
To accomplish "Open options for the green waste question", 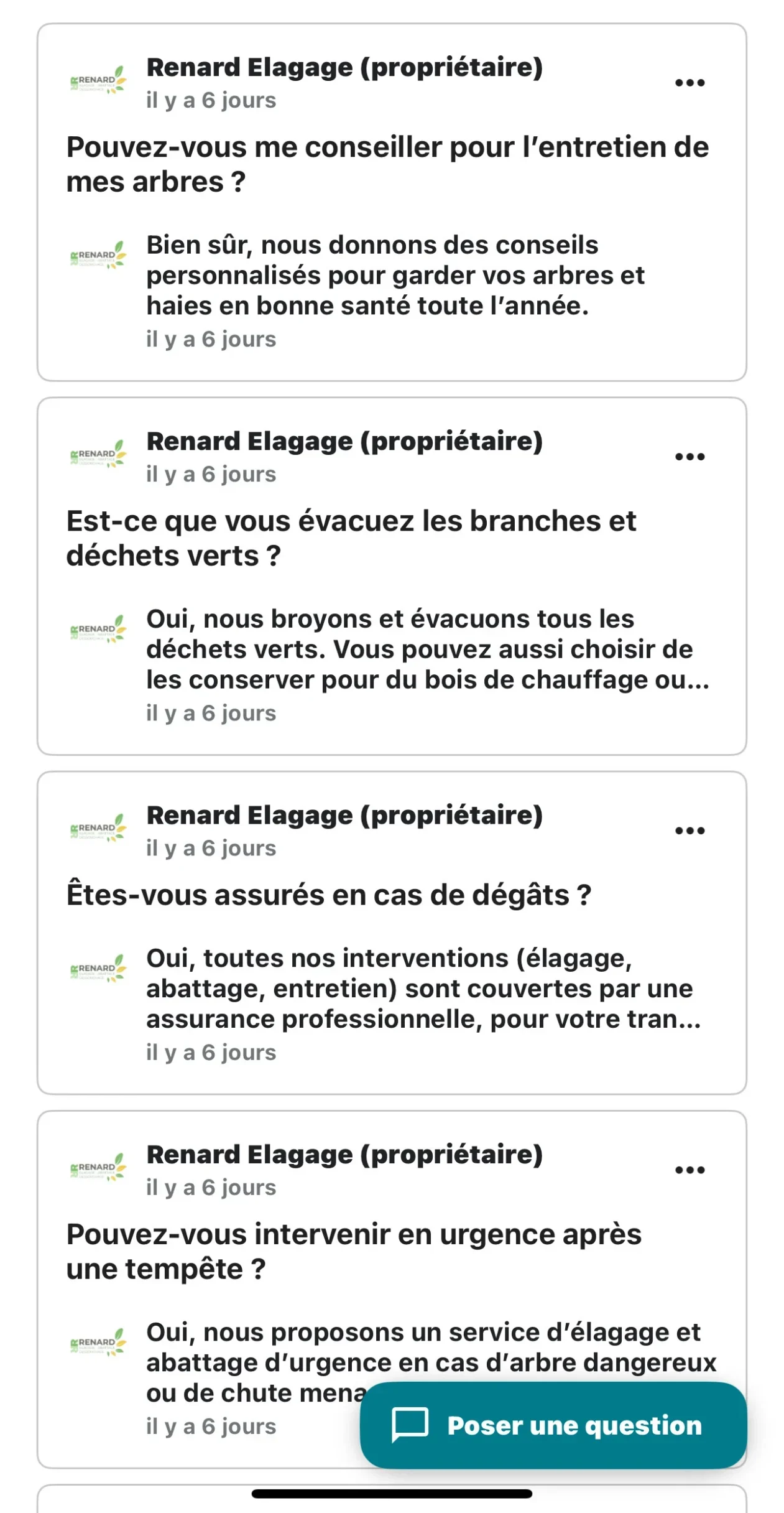I will tap(689, 457).
